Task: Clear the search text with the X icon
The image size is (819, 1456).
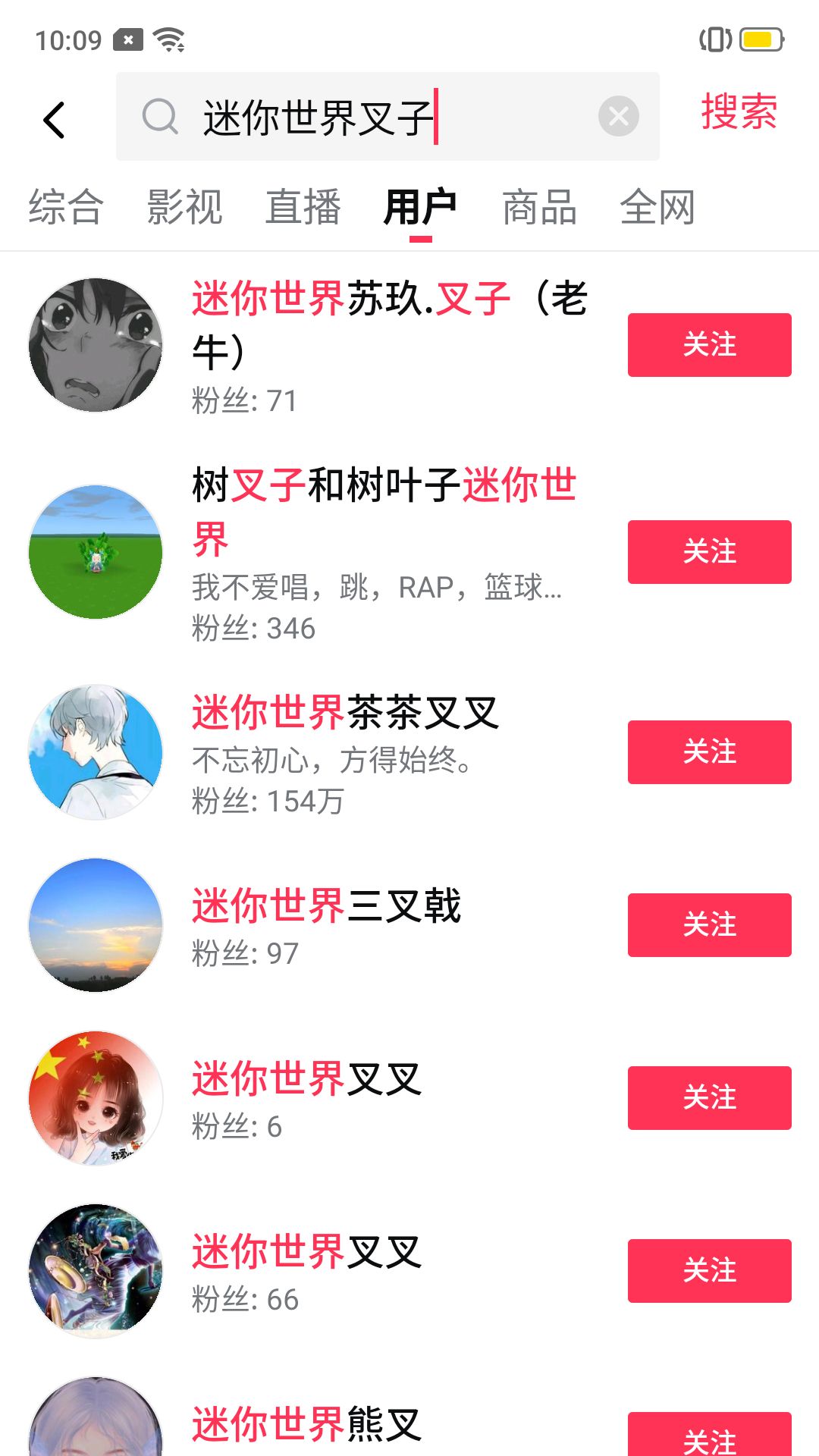Action: tap(618, 117)
